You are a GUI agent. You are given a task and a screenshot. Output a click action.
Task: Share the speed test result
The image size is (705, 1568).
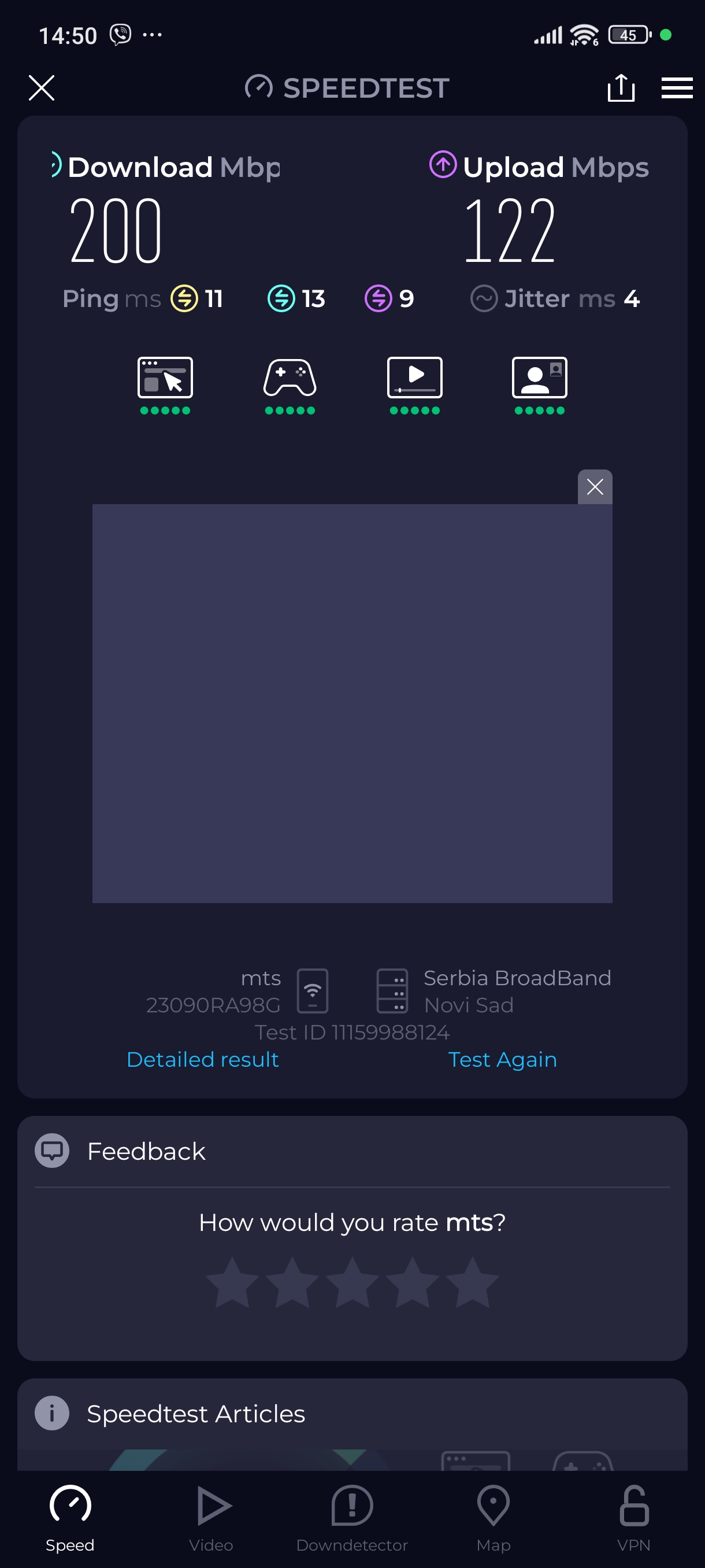621,88
